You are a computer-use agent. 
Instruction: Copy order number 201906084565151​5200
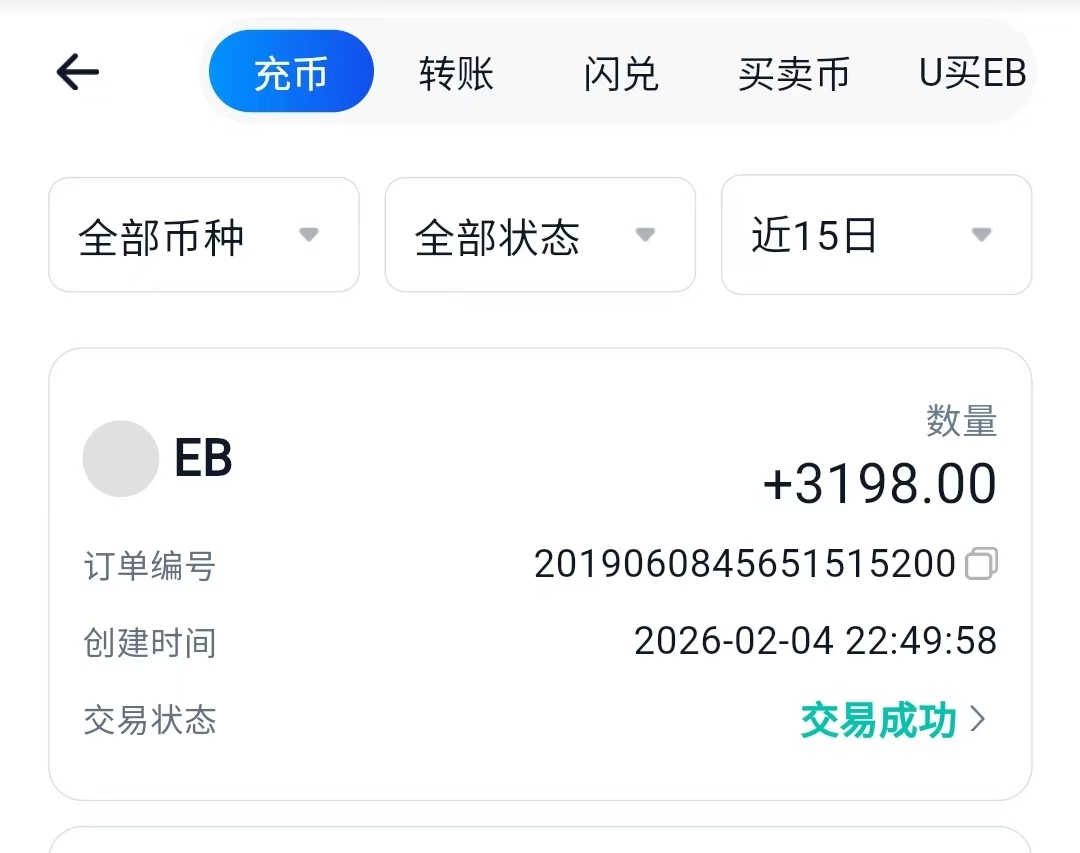point(980,565)
